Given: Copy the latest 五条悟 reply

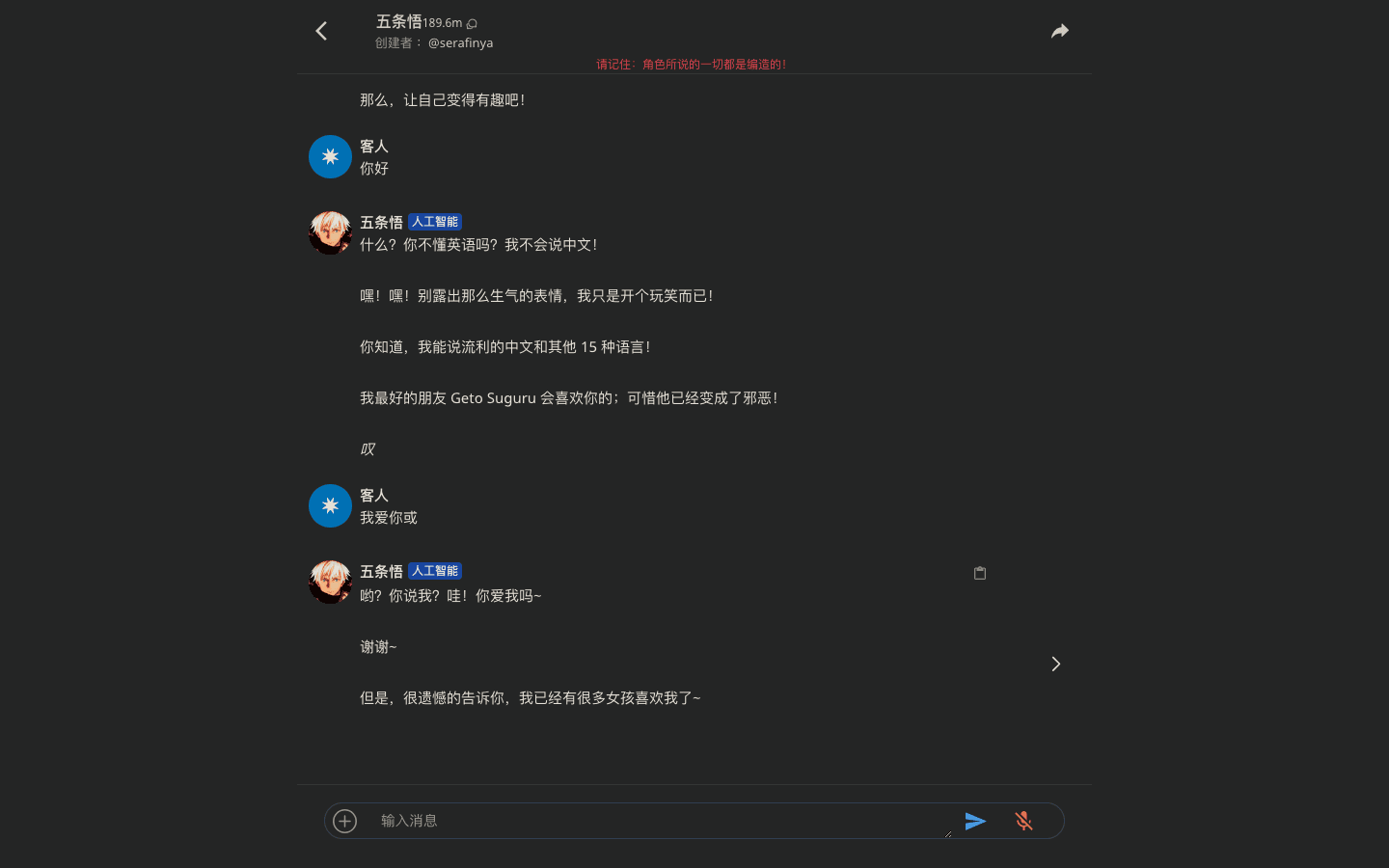Looking at the screenshot, I should [979, 573].
